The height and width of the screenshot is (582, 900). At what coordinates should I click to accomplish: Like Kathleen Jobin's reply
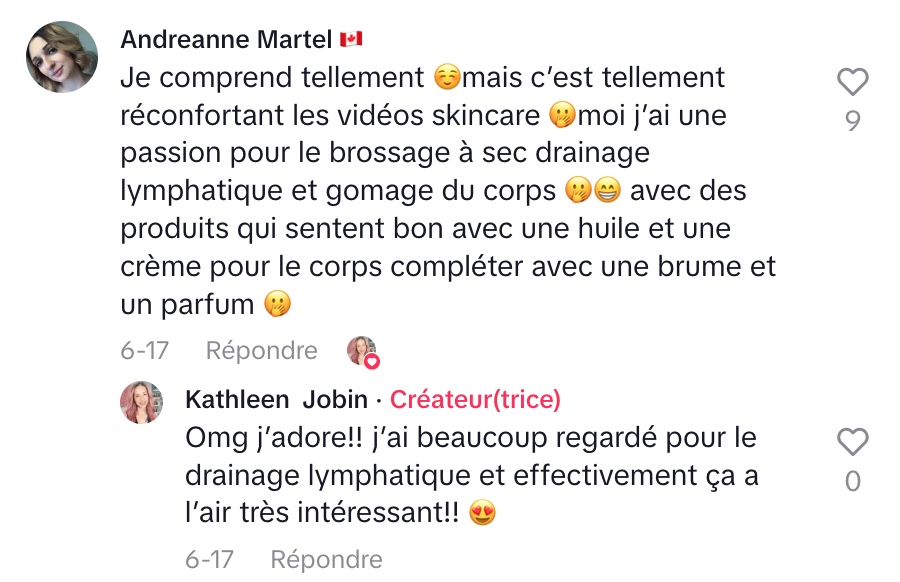[852, 442]
